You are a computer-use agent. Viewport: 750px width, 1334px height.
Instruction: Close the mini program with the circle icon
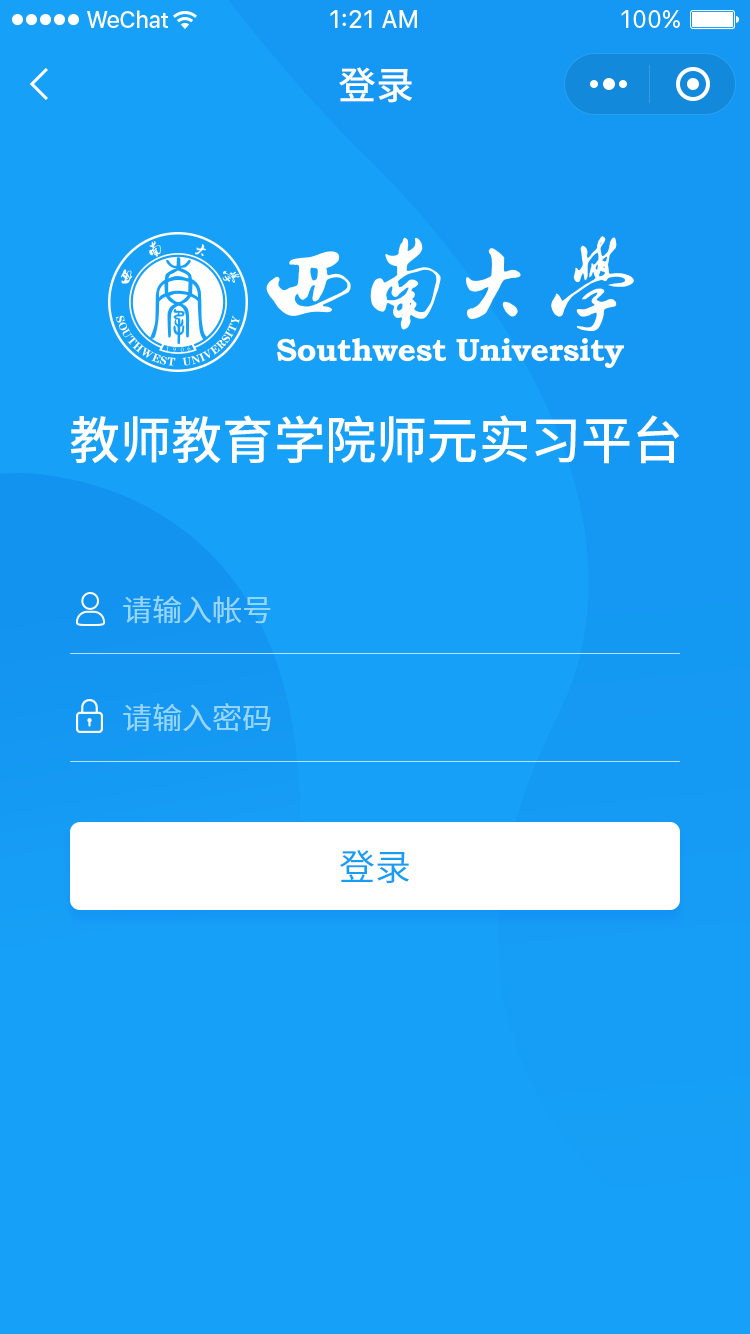693,84
